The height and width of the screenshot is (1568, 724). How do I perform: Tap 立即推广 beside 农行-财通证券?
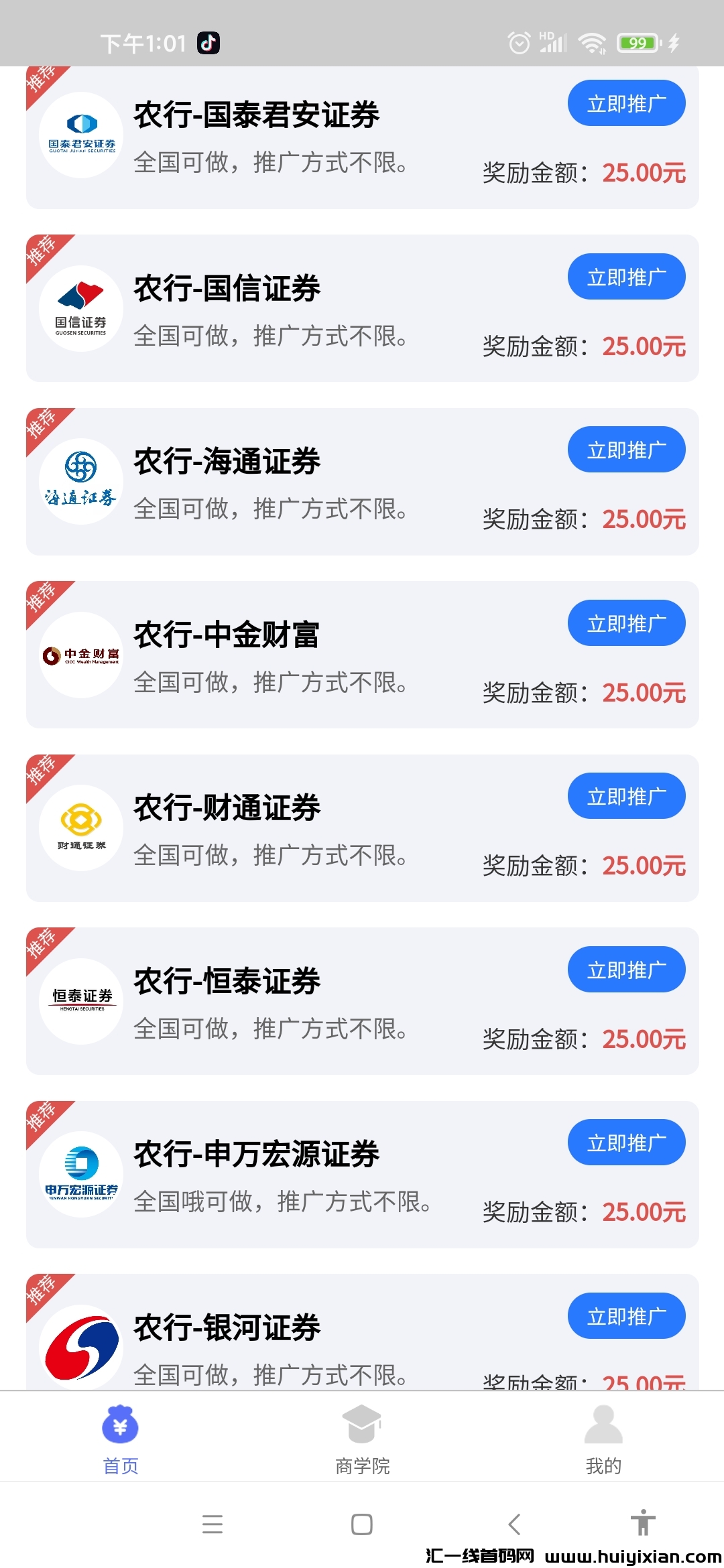[x=626, y=796]
